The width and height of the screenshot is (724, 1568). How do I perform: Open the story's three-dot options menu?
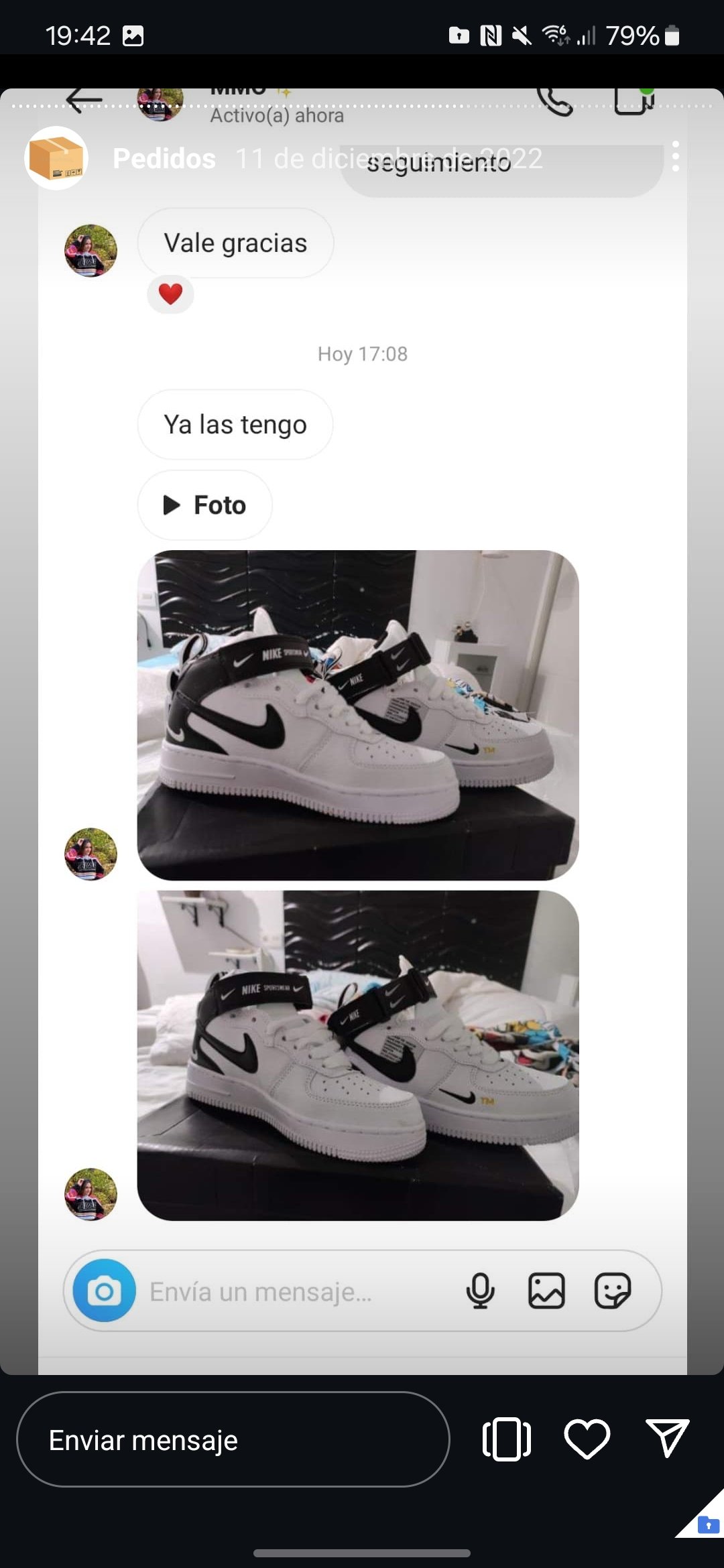[675, 157]
